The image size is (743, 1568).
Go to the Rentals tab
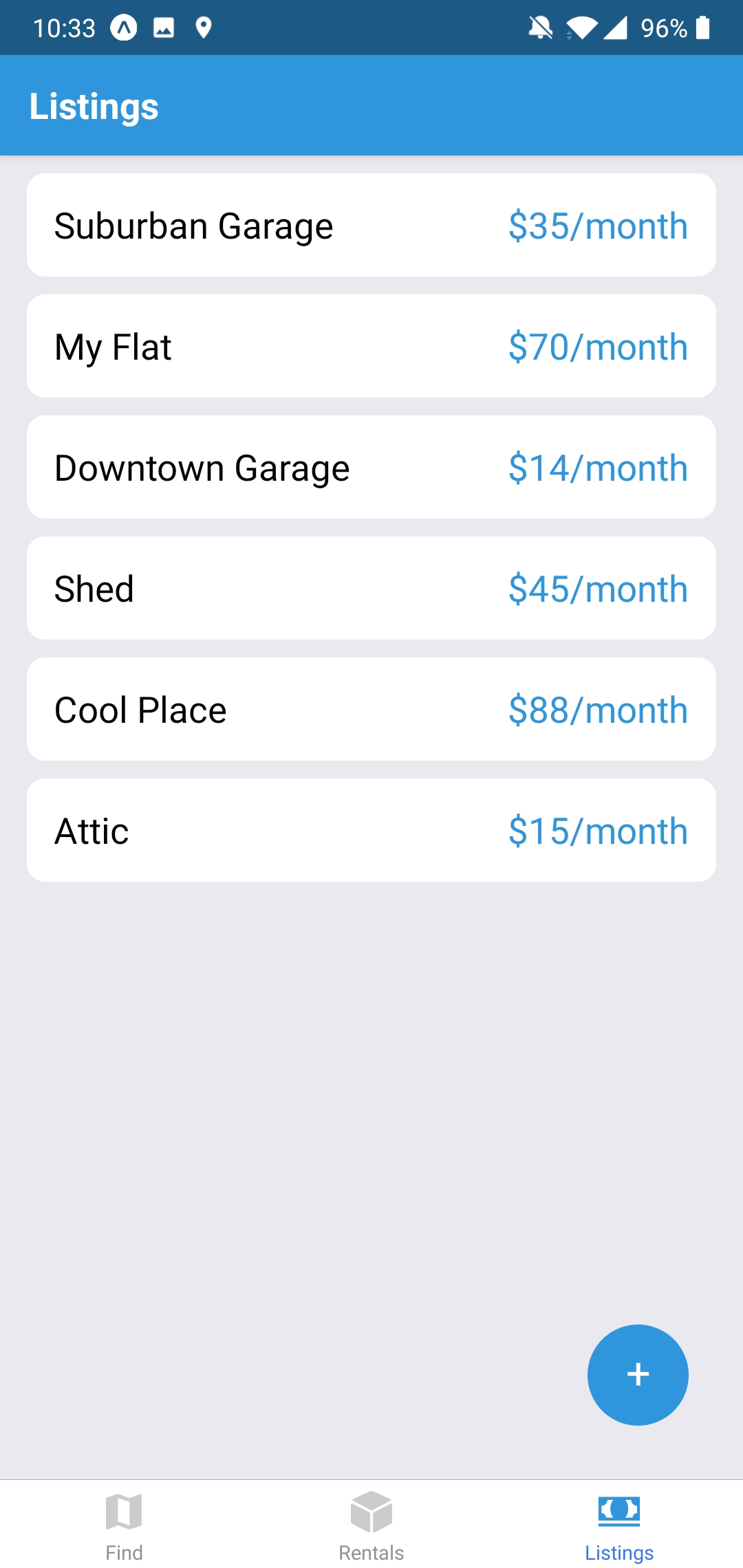(371, 1524)
